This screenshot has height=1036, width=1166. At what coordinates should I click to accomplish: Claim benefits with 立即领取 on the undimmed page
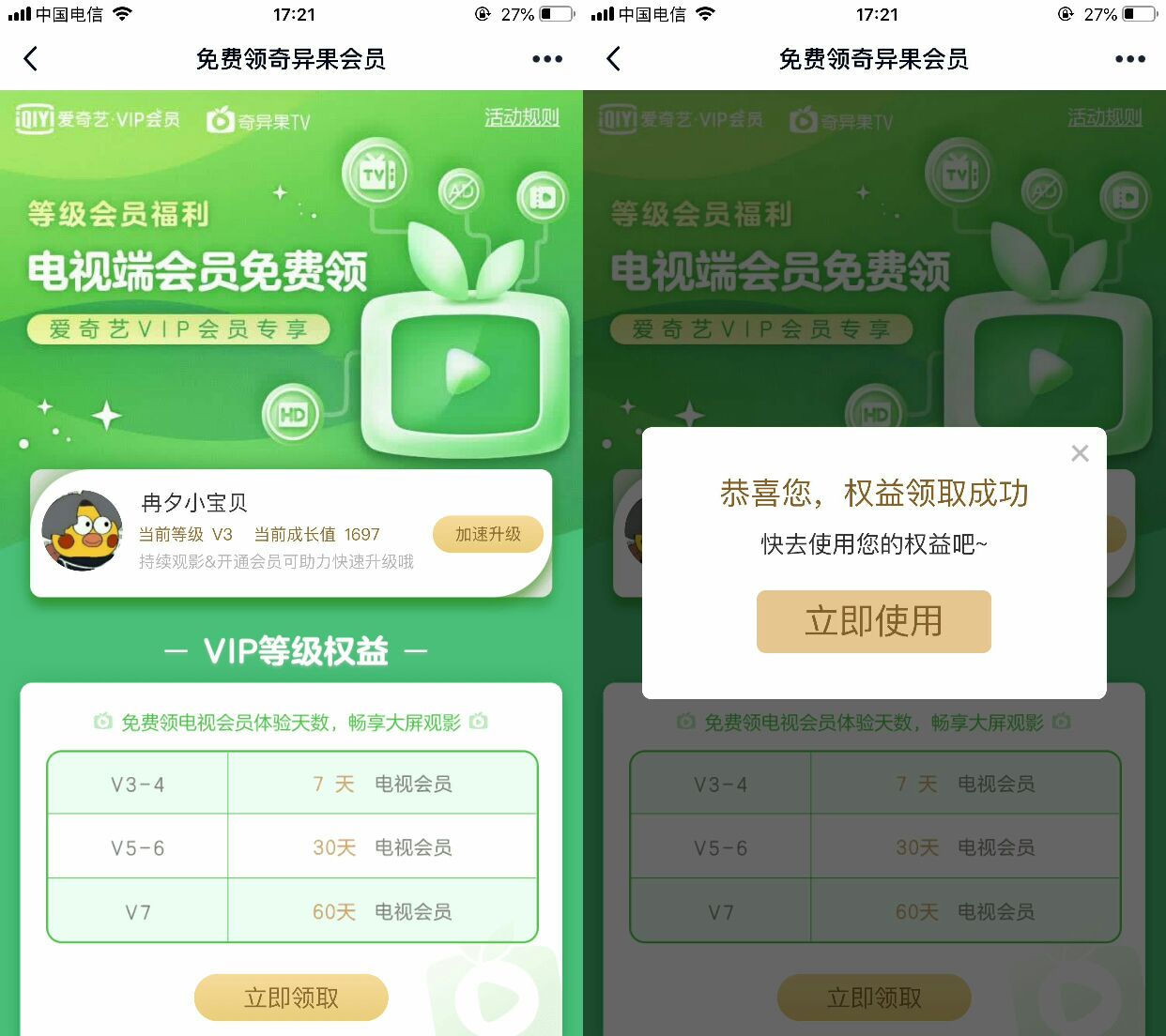pos(291,998)
